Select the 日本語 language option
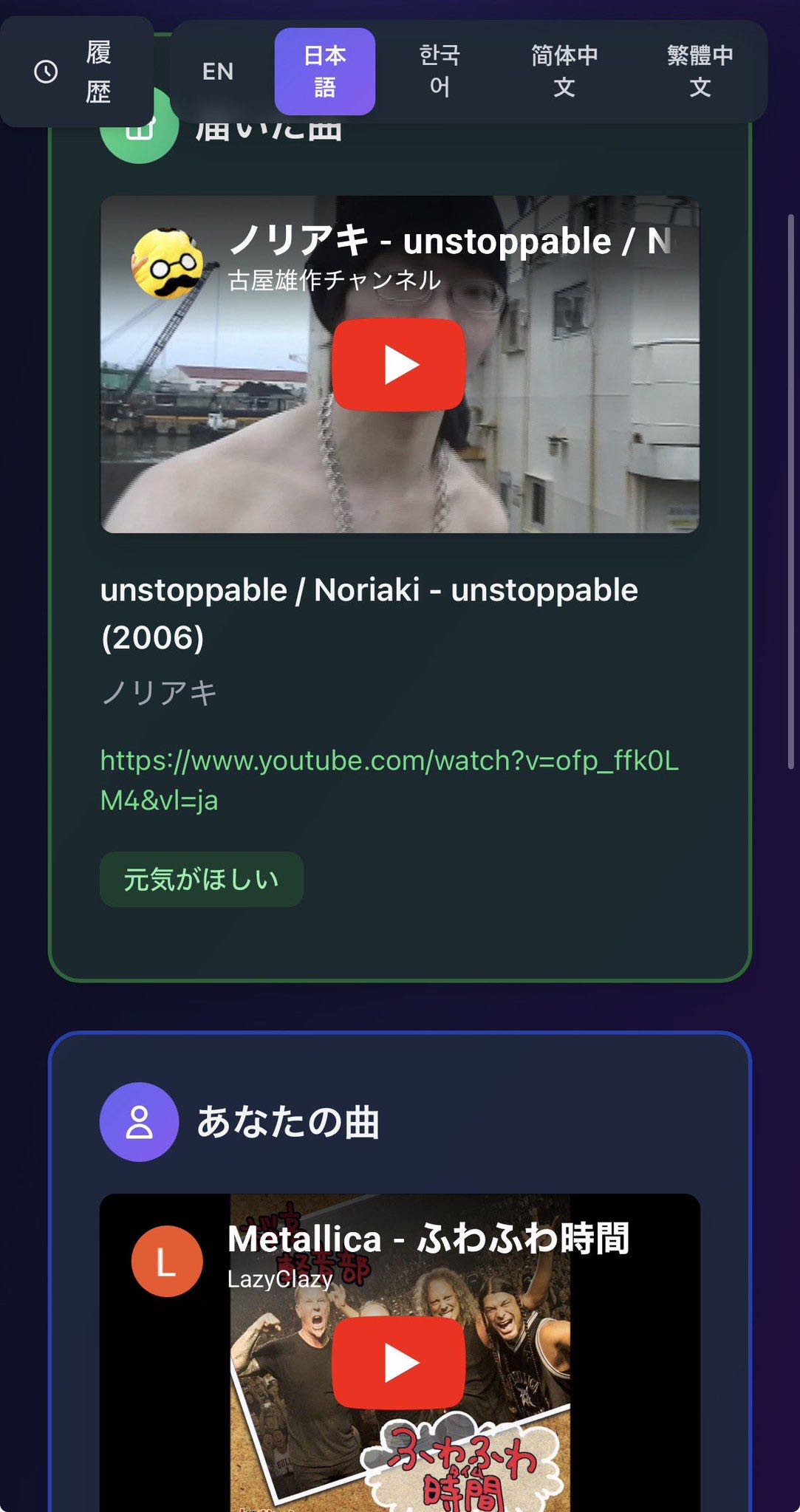 pyautogui.click(x=325, y=72)
